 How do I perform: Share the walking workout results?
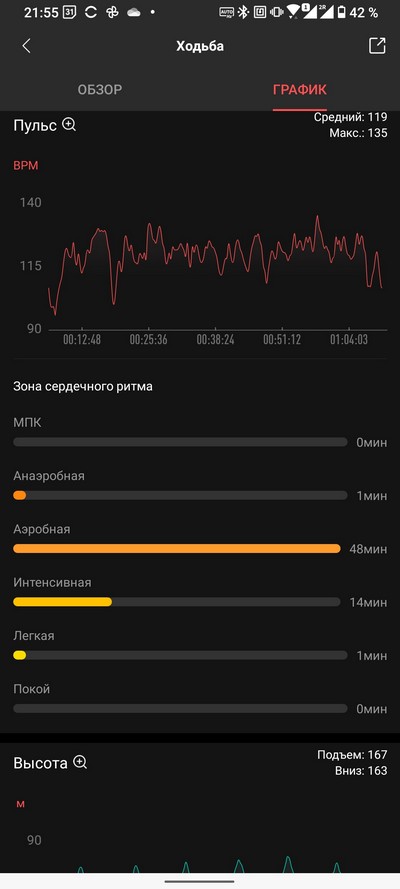tap(377, 46)
